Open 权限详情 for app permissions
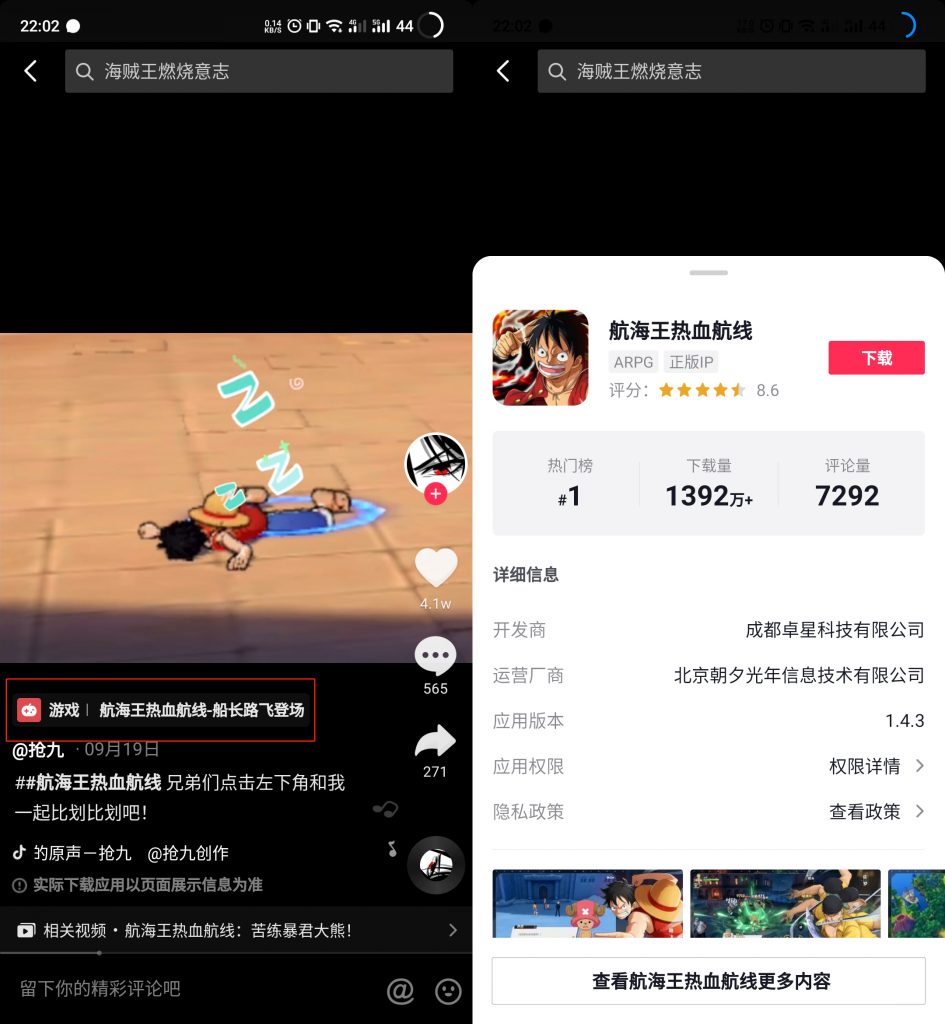 tap(875, 766)
